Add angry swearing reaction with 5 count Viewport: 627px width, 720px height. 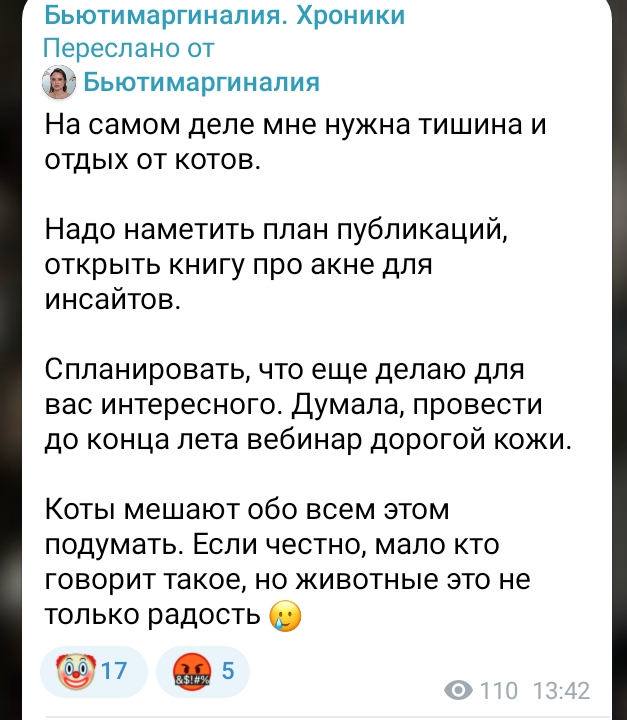coord(203,671)
